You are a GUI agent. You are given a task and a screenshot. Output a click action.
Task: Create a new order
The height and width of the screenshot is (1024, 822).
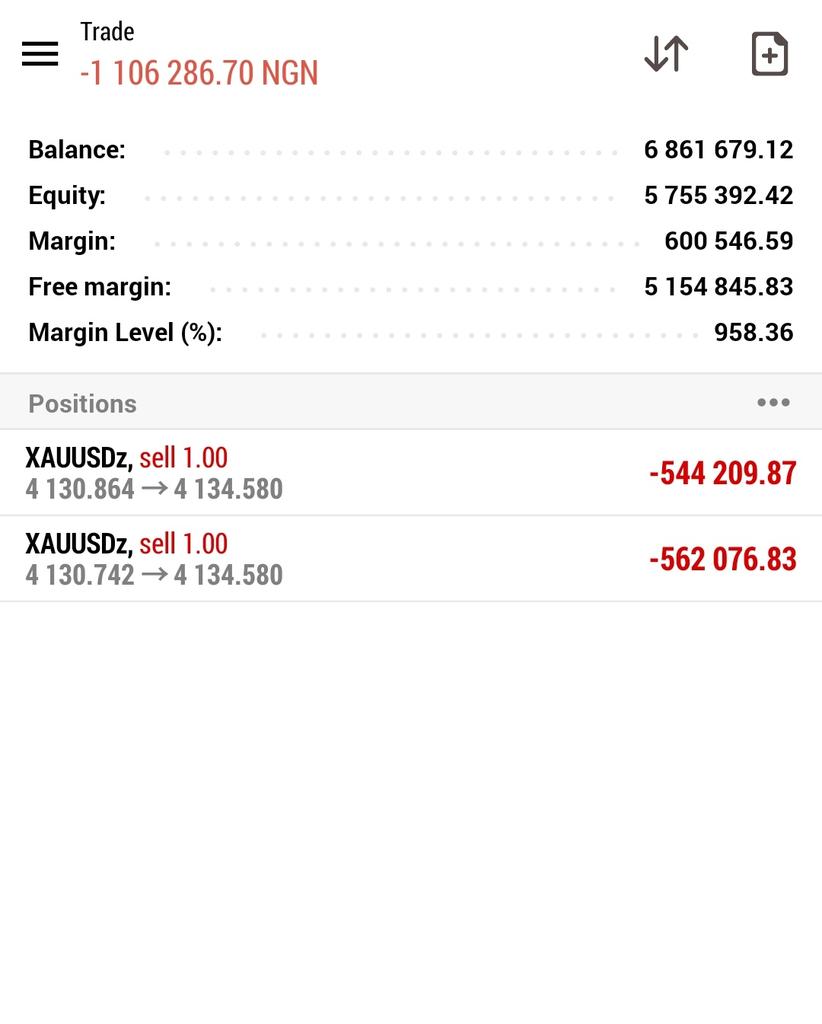(769, 54)
